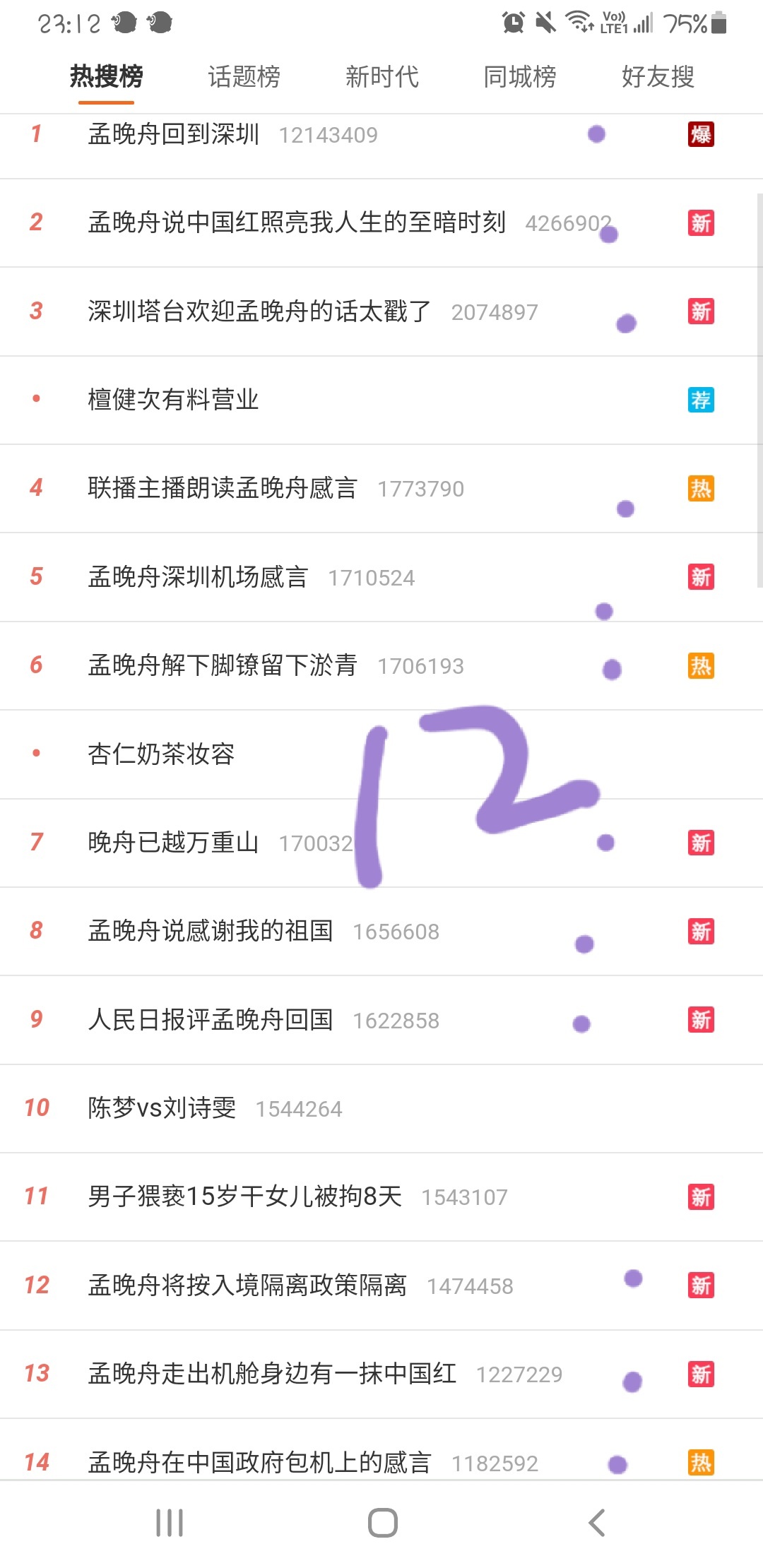Select the 好友搜 tab
The width and height of the screenshot is (763, 1568).
point(658,76)
